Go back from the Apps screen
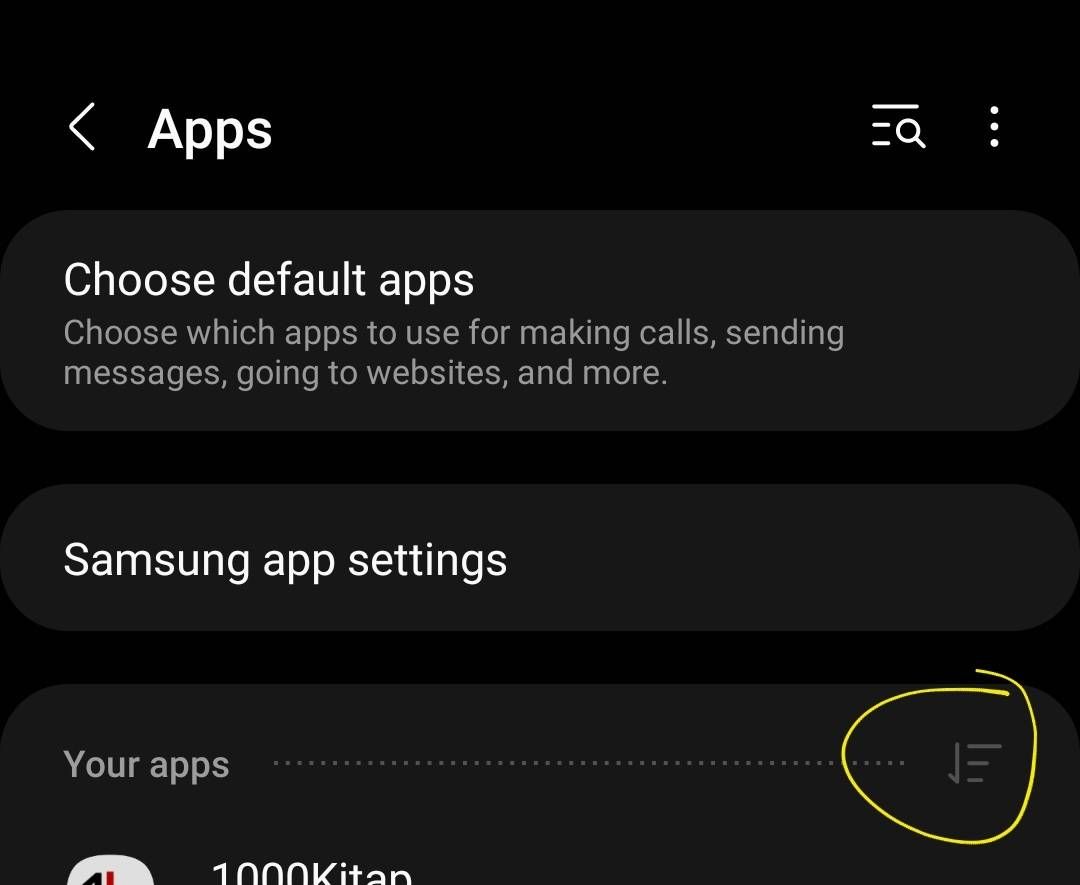Screen dimensions: 1080x885 click(x=82, y=129)
